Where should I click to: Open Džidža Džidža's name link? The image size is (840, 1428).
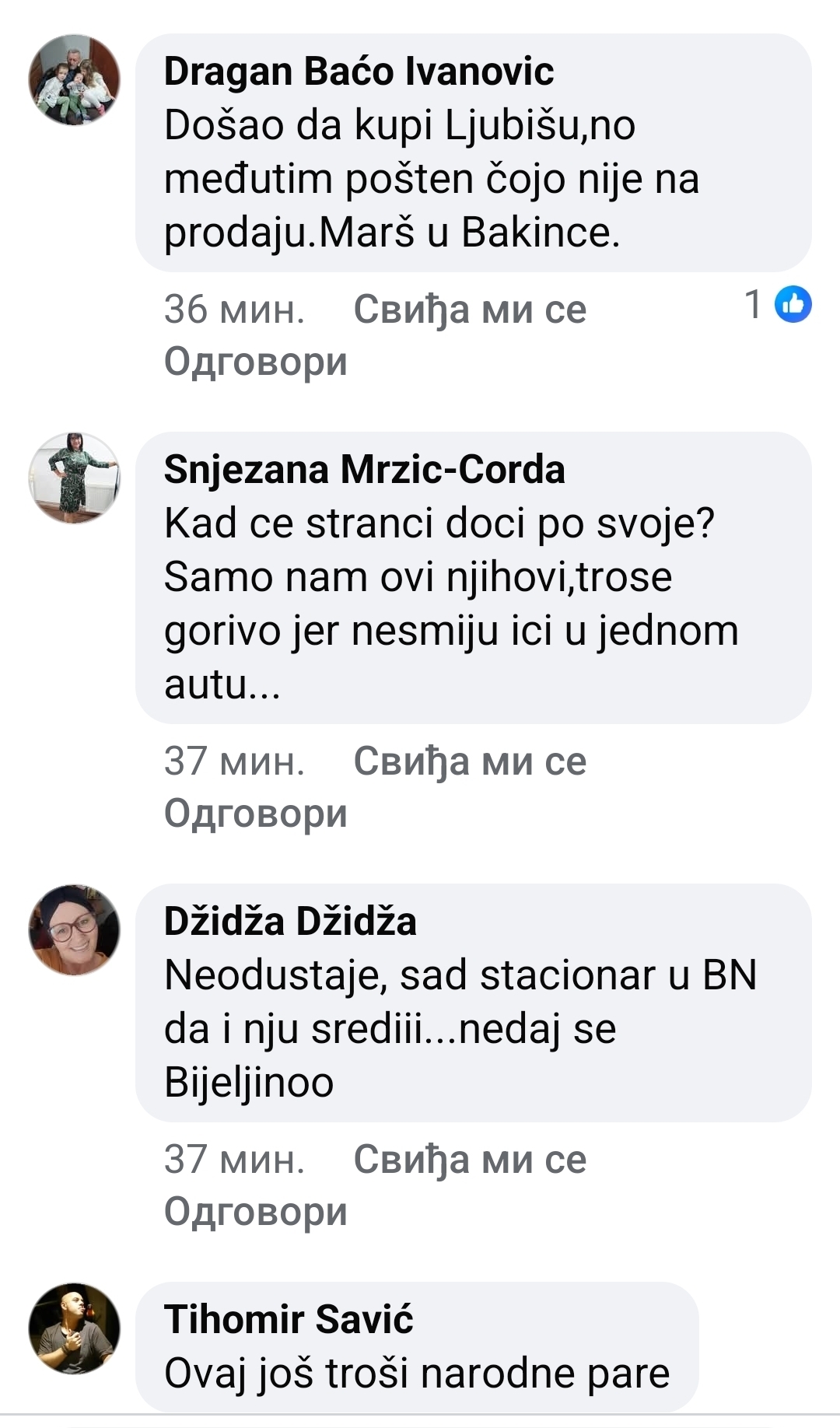290,922
